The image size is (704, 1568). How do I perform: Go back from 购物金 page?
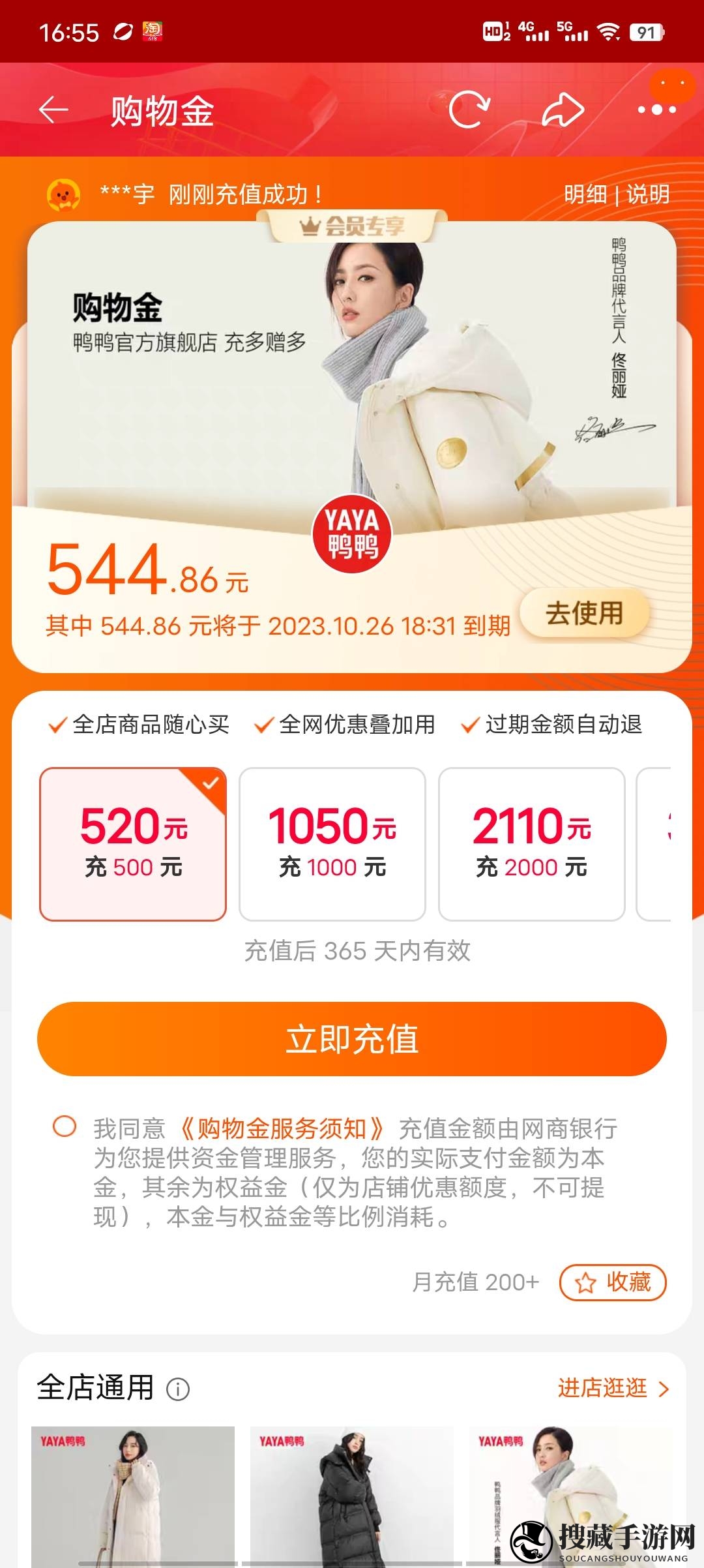pos(53,110)
